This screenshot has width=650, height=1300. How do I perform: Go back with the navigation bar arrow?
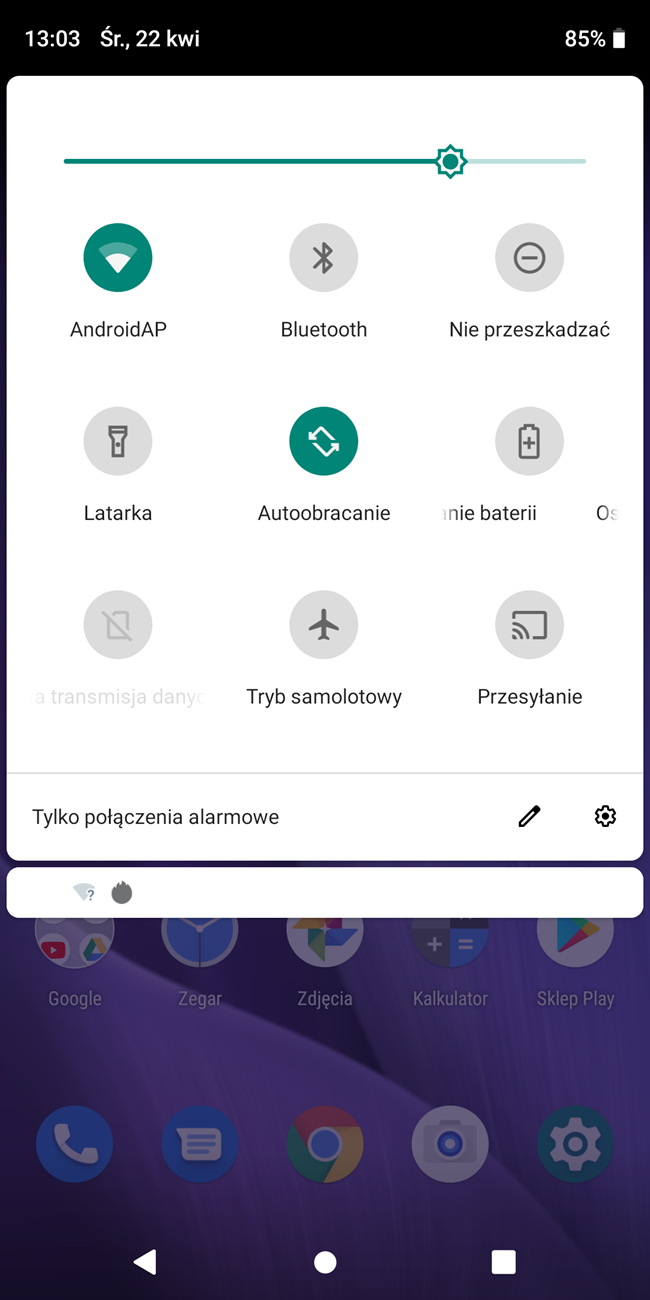145,1262
